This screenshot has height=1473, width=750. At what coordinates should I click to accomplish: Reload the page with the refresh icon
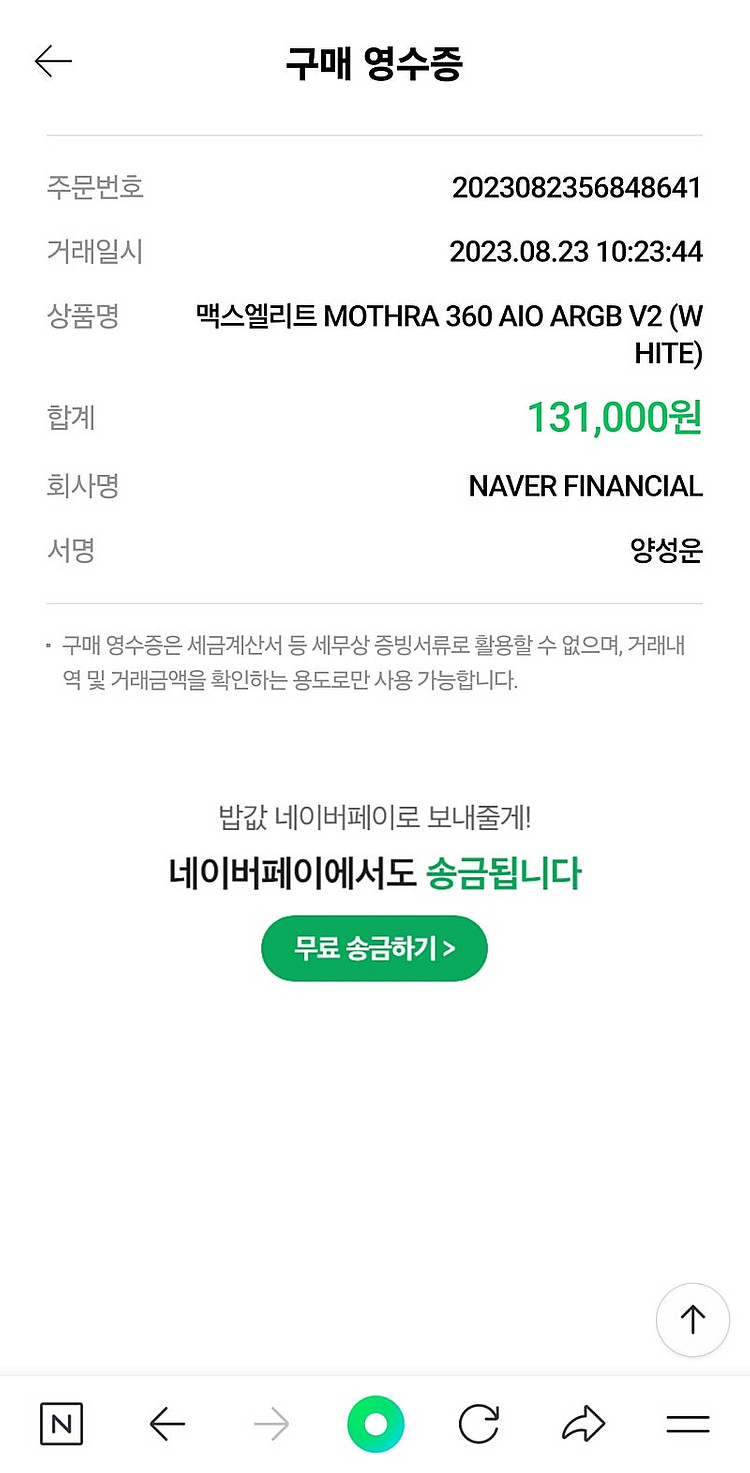click(x=479, y=1424)
